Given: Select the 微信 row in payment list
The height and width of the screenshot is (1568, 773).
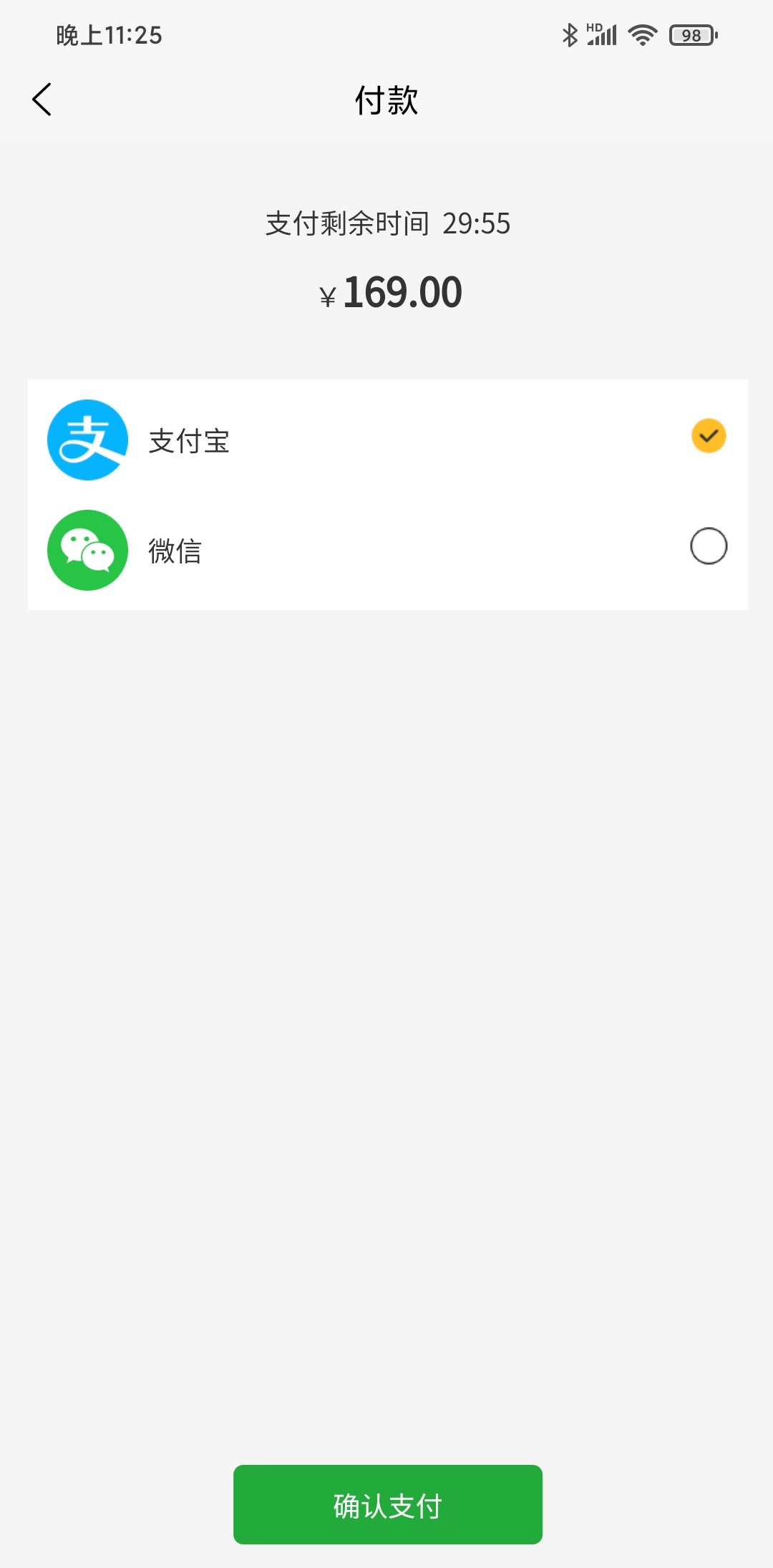Looking at the screenshot, I should click(x=386, y=550).
